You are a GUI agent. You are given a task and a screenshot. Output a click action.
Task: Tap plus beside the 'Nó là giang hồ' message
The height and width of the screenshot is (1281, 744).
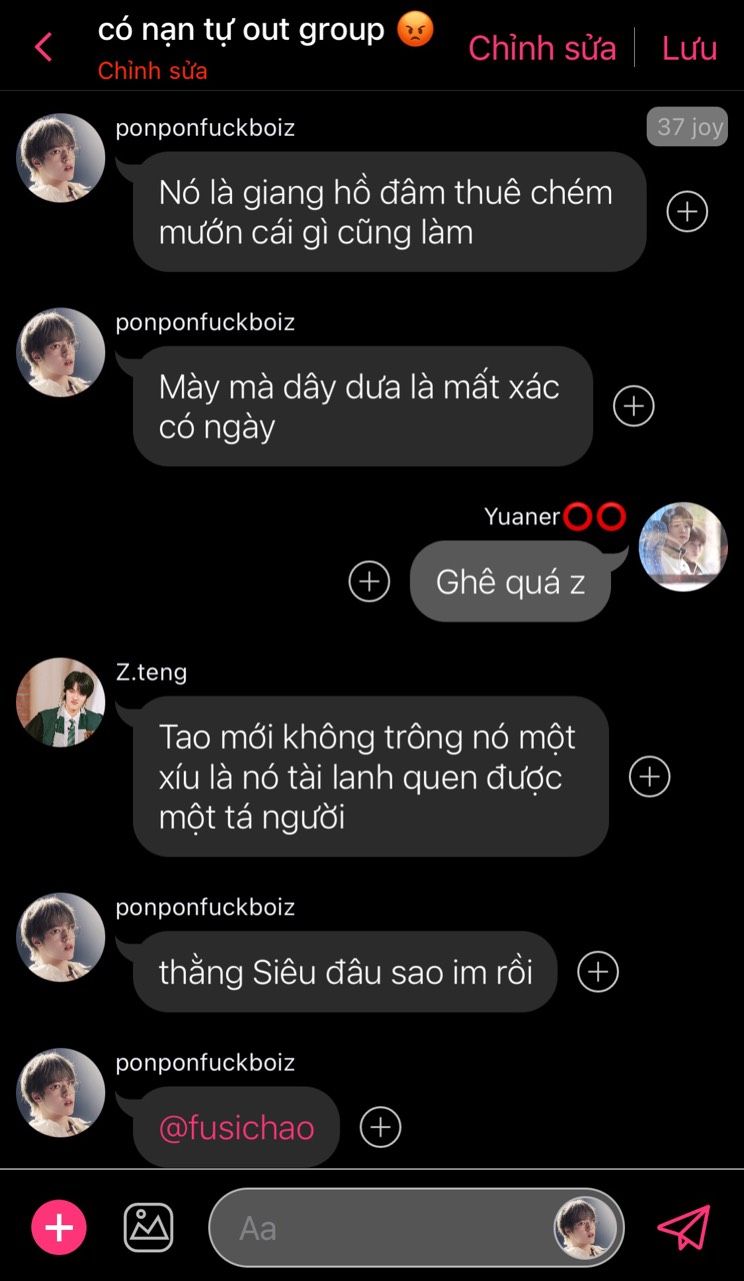click(x=687, y=212)
